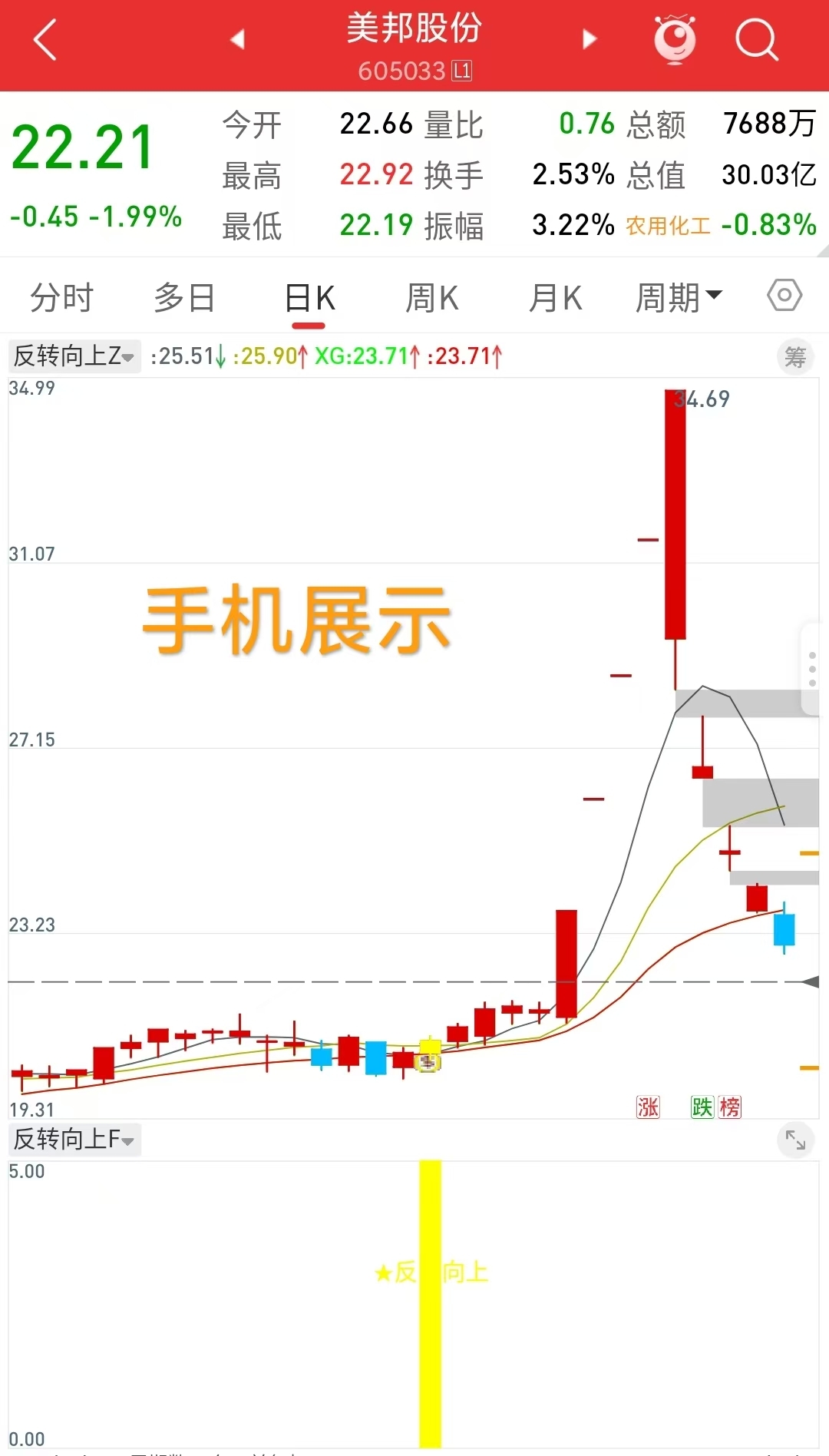Switch to the 多日 chart tab

coord(184,298)
